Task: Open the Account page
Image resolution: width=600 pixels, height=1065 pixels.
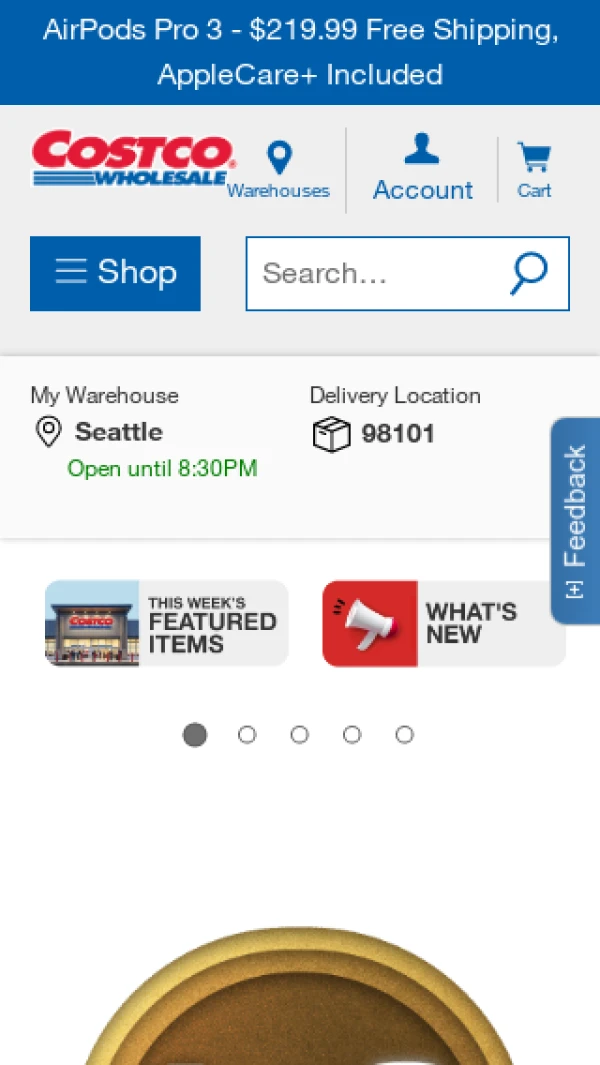Action: [x=422, y=168]
